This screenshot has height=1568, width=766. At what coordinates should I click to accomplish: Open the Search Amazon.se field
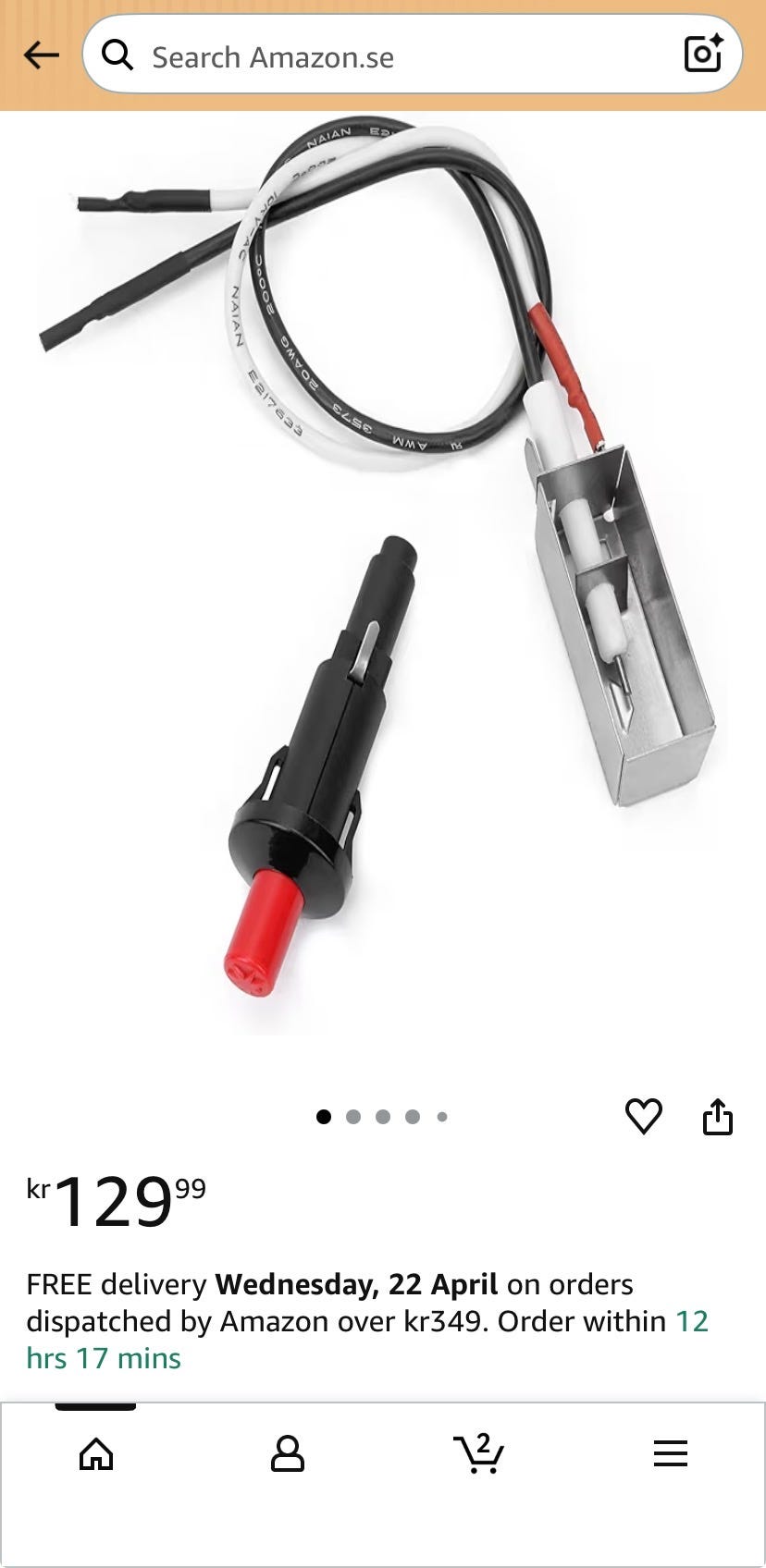point(389,57)
